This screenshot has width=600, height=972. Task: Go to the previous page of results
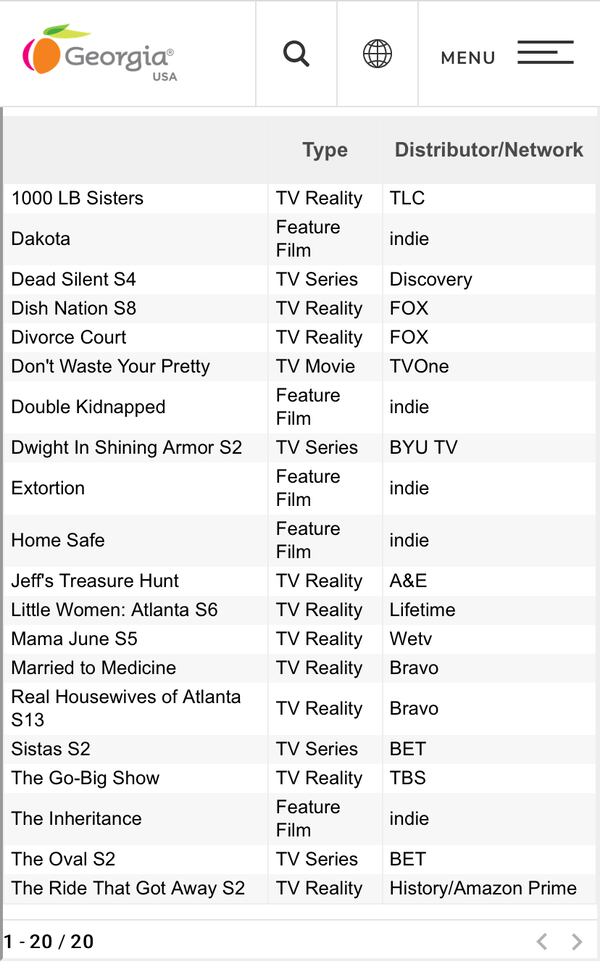click(x=542, y=941)
